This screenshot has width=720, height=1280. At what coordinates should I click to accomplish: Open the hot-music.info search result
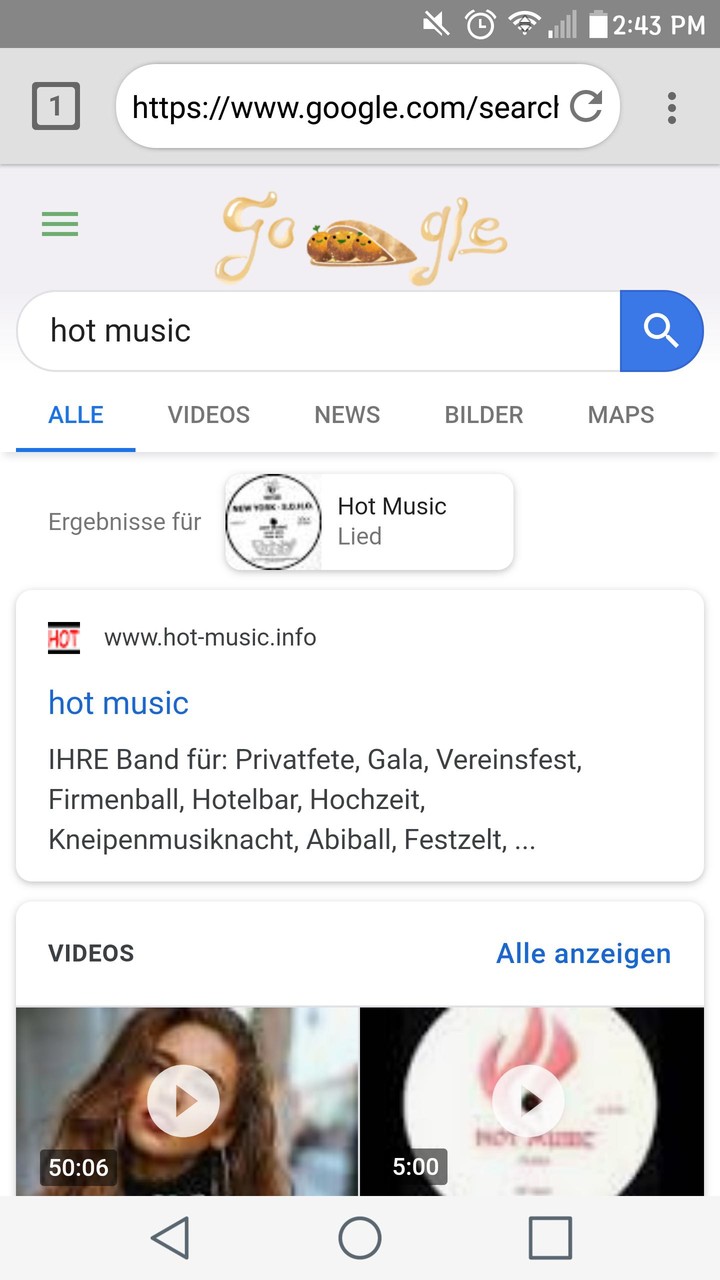coord(118,703)
